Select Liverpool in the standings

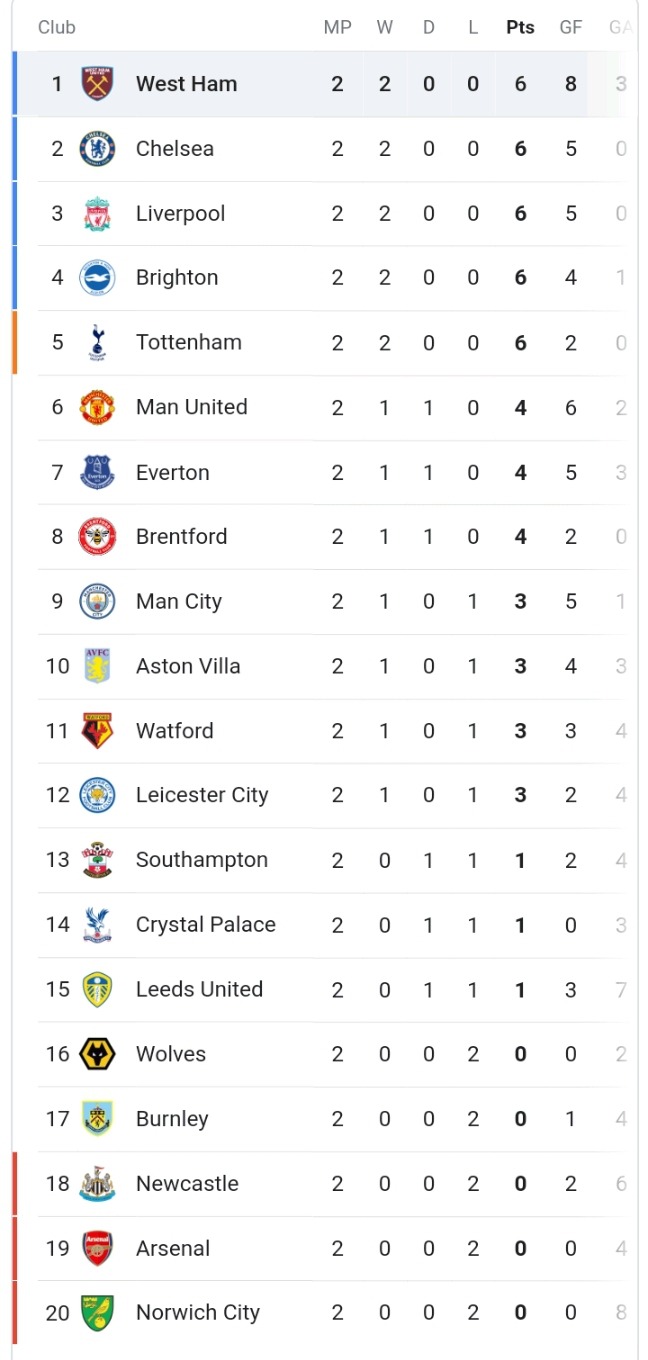[x=325, y=213]
